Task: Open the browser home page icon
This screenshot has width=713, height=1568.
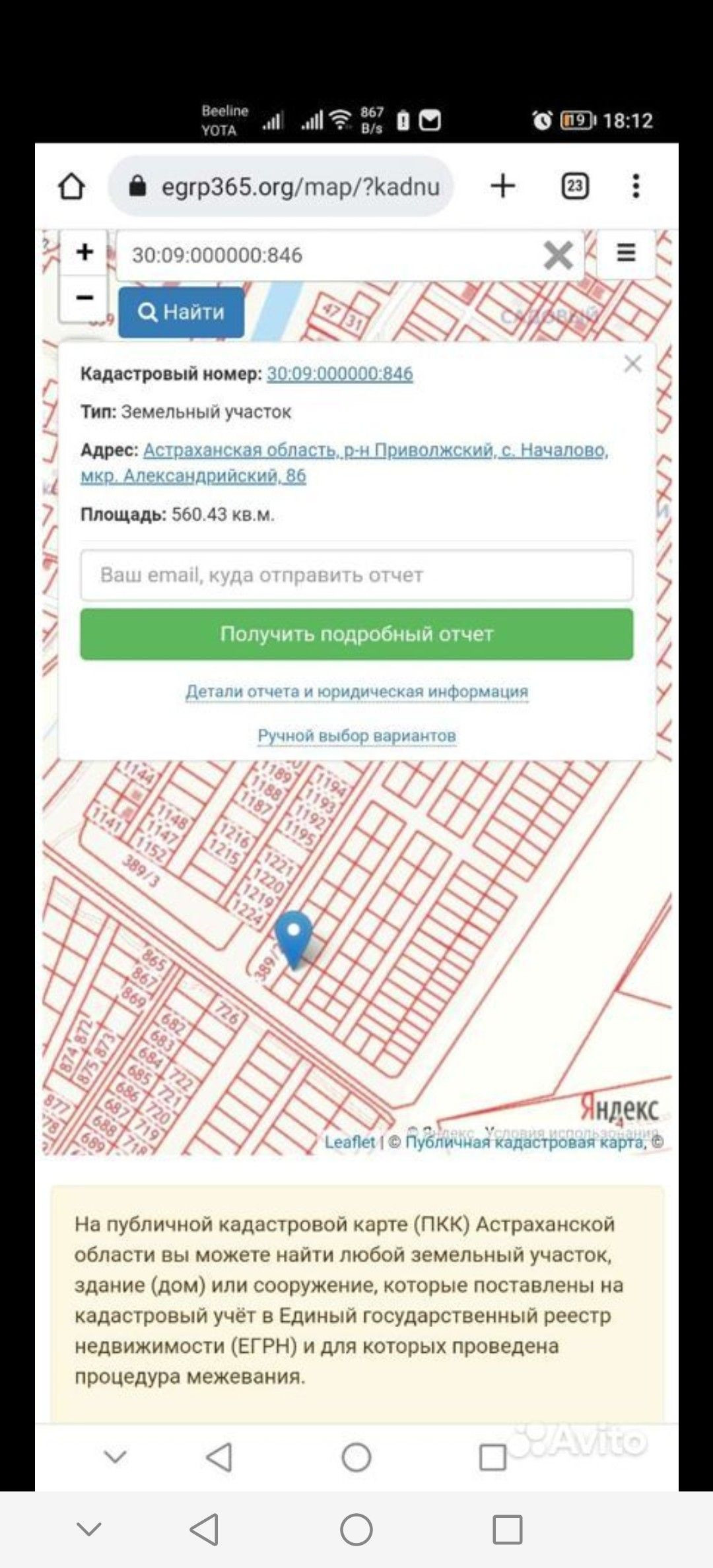Action: click(71, 186)
